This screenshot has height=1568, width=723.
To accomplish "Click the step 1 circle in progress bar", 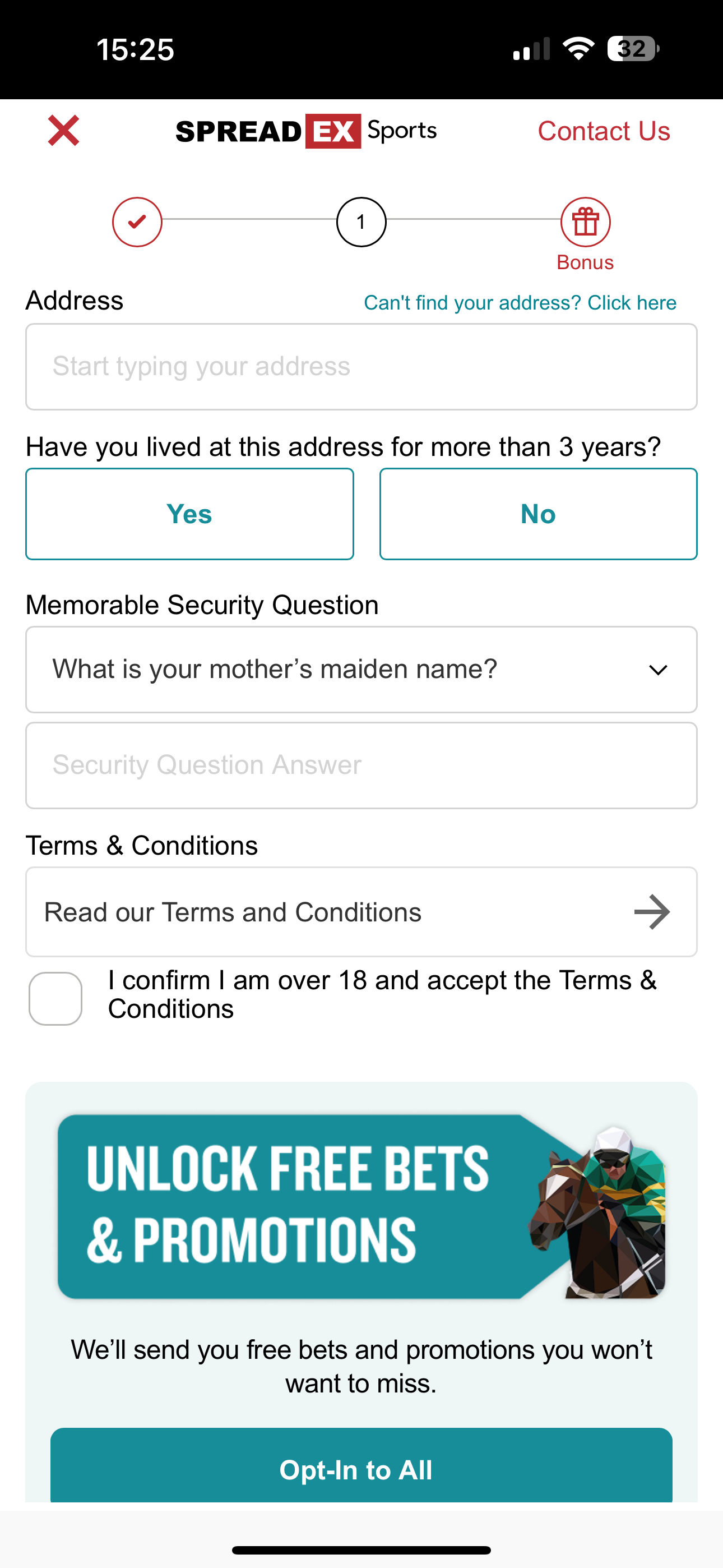I will tap(361, 222).
